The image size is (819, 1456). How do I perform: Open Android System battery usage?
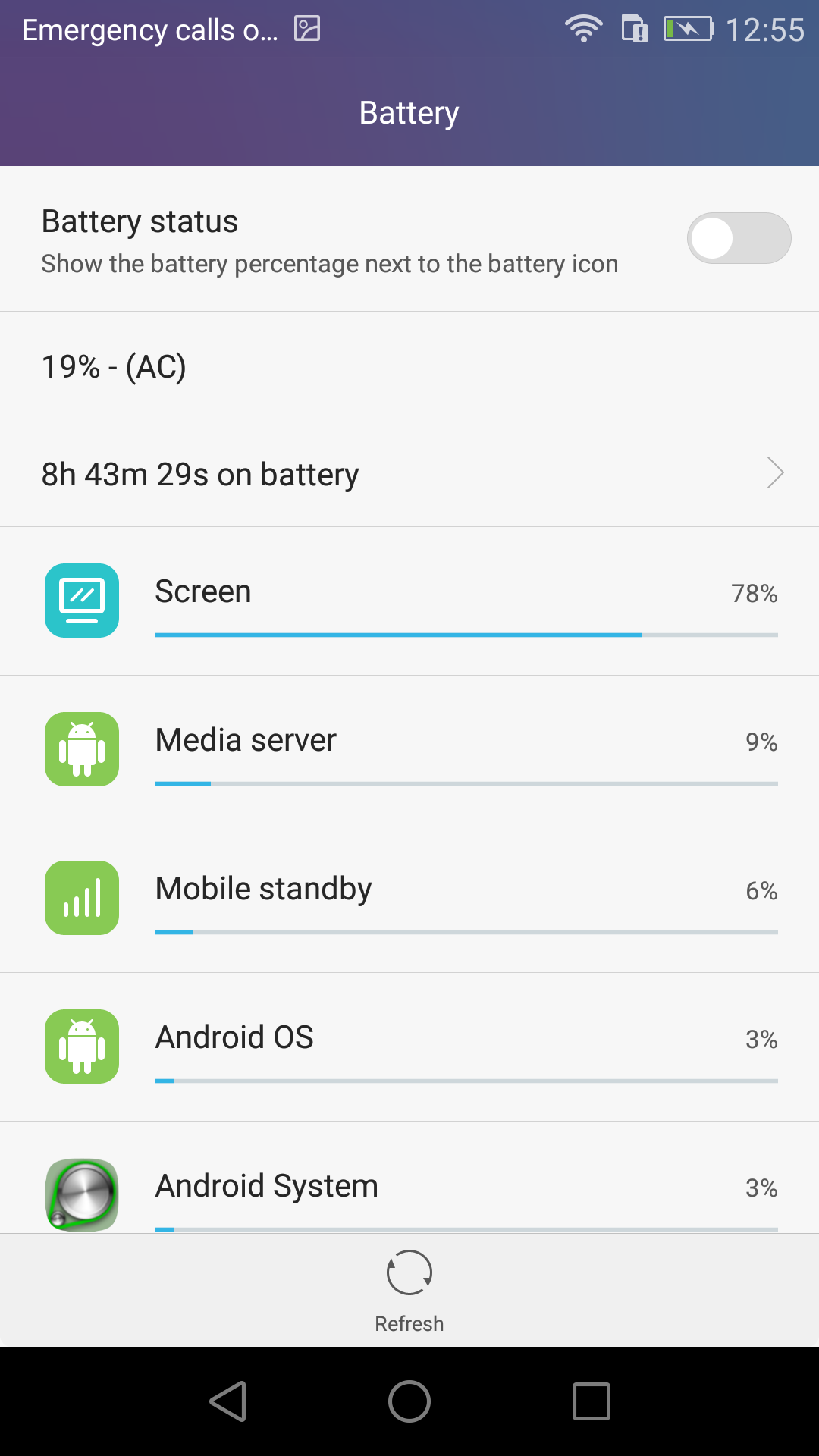409,1186
